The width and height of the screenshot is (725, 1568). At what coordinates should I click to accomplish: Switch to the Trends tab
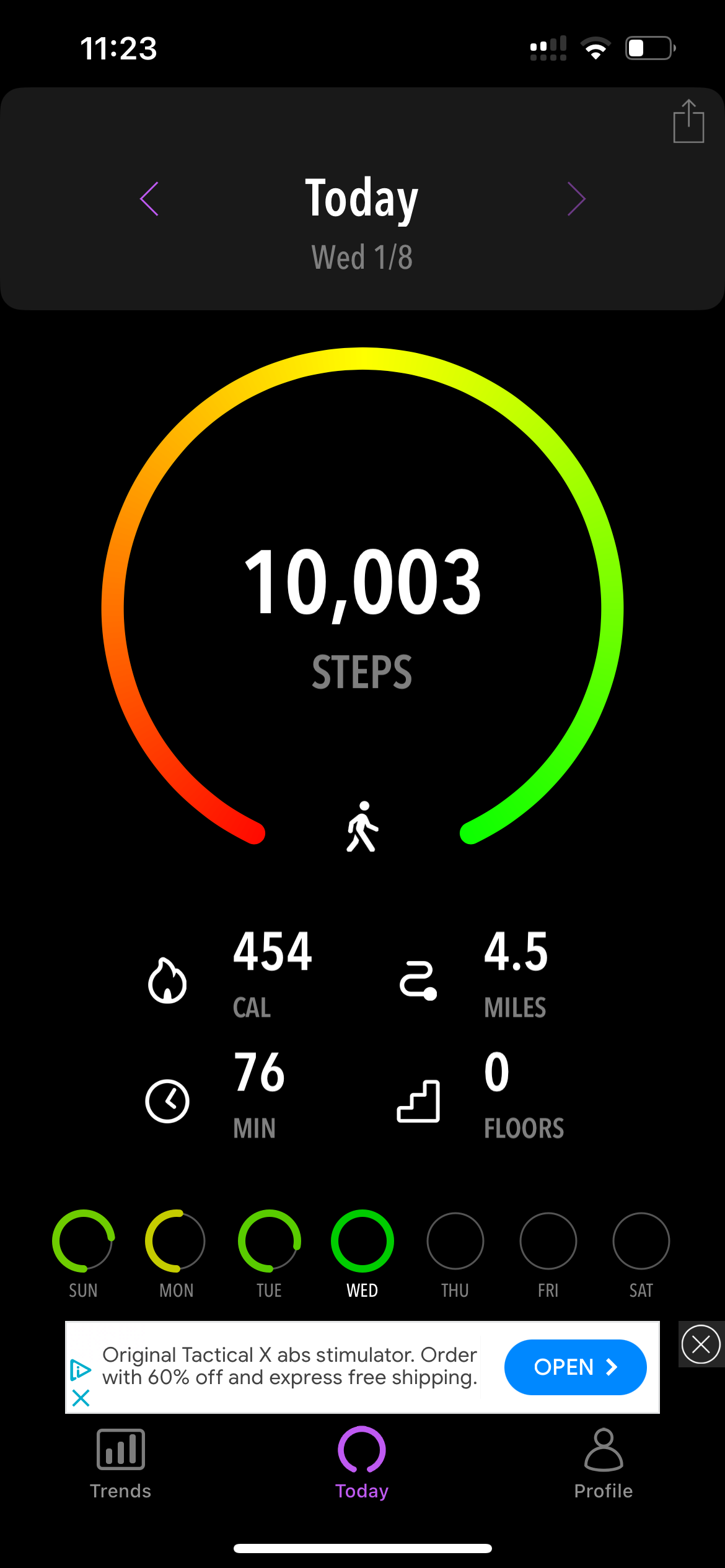point(120,1464)
